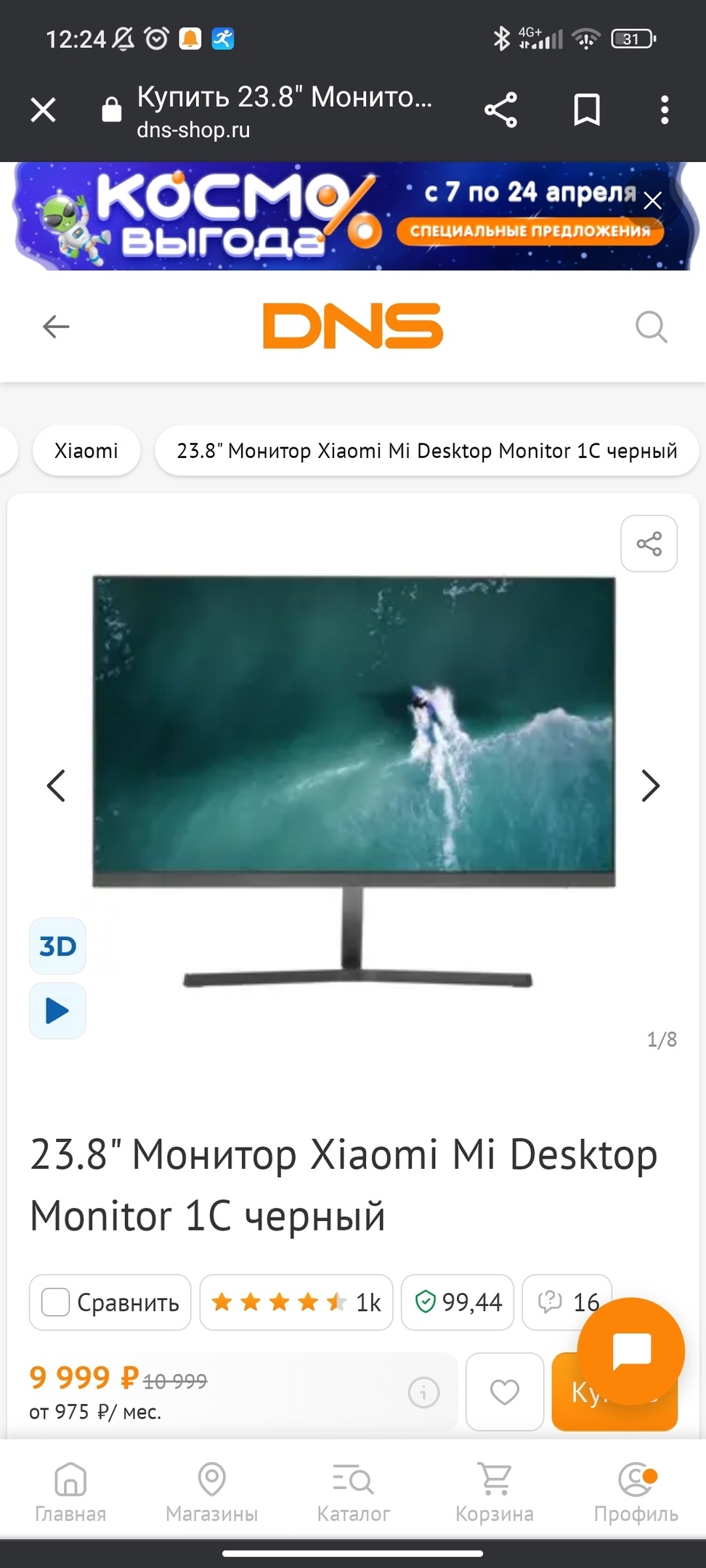Go back using DNS header arrow
706x1568 pixels.
56,327
